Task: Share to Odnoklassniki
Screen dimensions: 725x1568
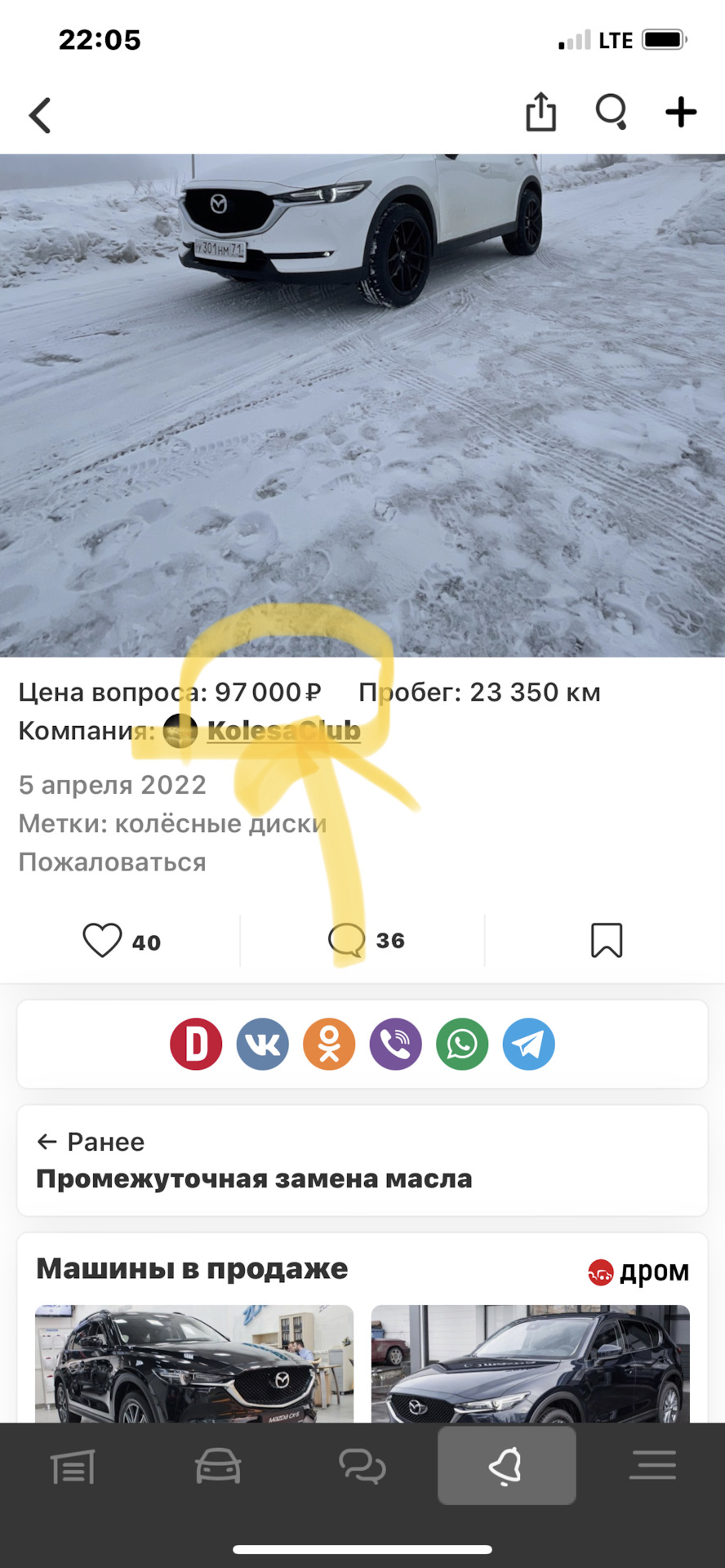Action: 329,1044
